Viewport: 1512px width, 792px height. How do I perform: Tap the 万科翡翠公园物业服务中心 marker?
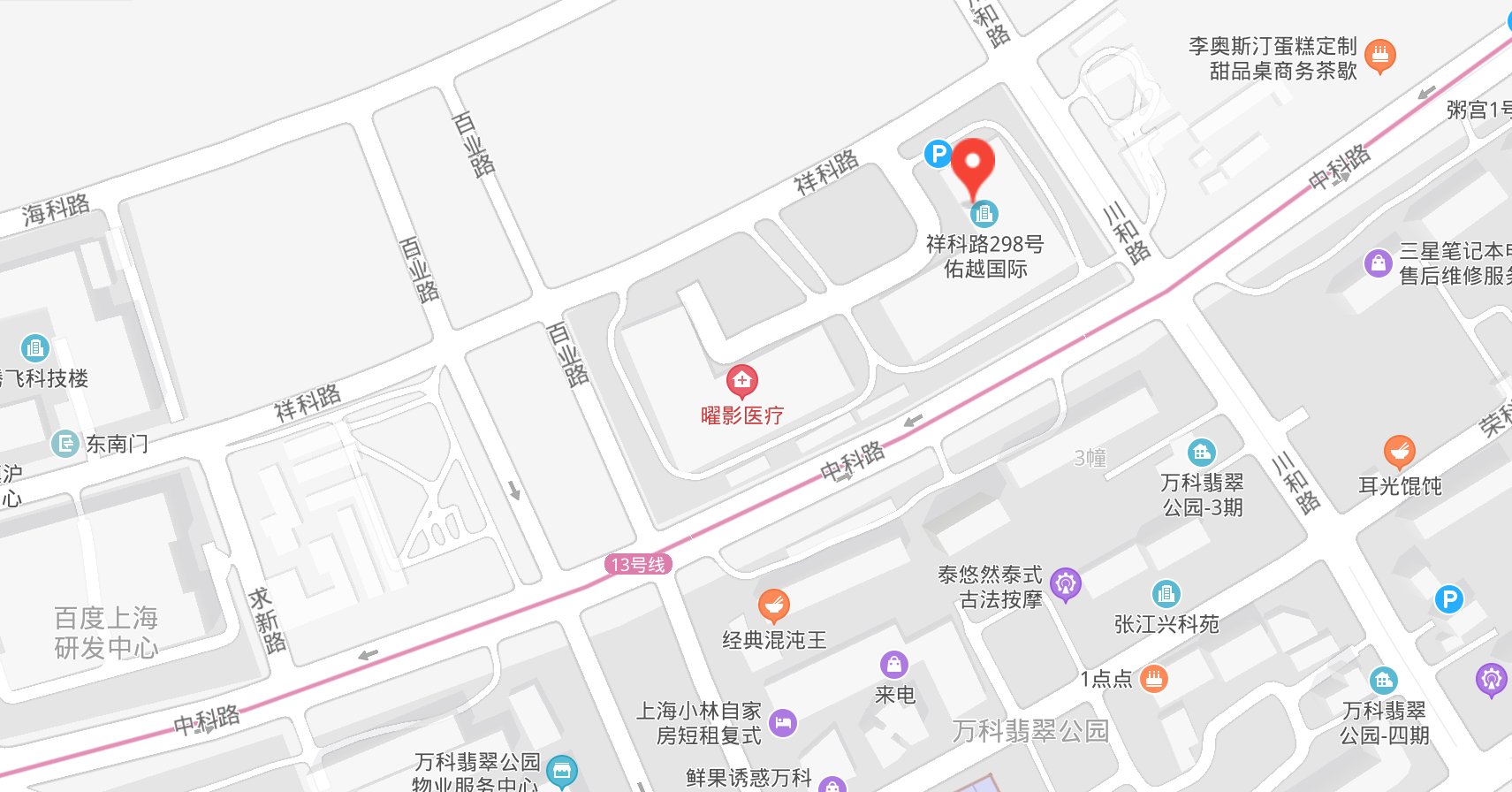[562, 771]
